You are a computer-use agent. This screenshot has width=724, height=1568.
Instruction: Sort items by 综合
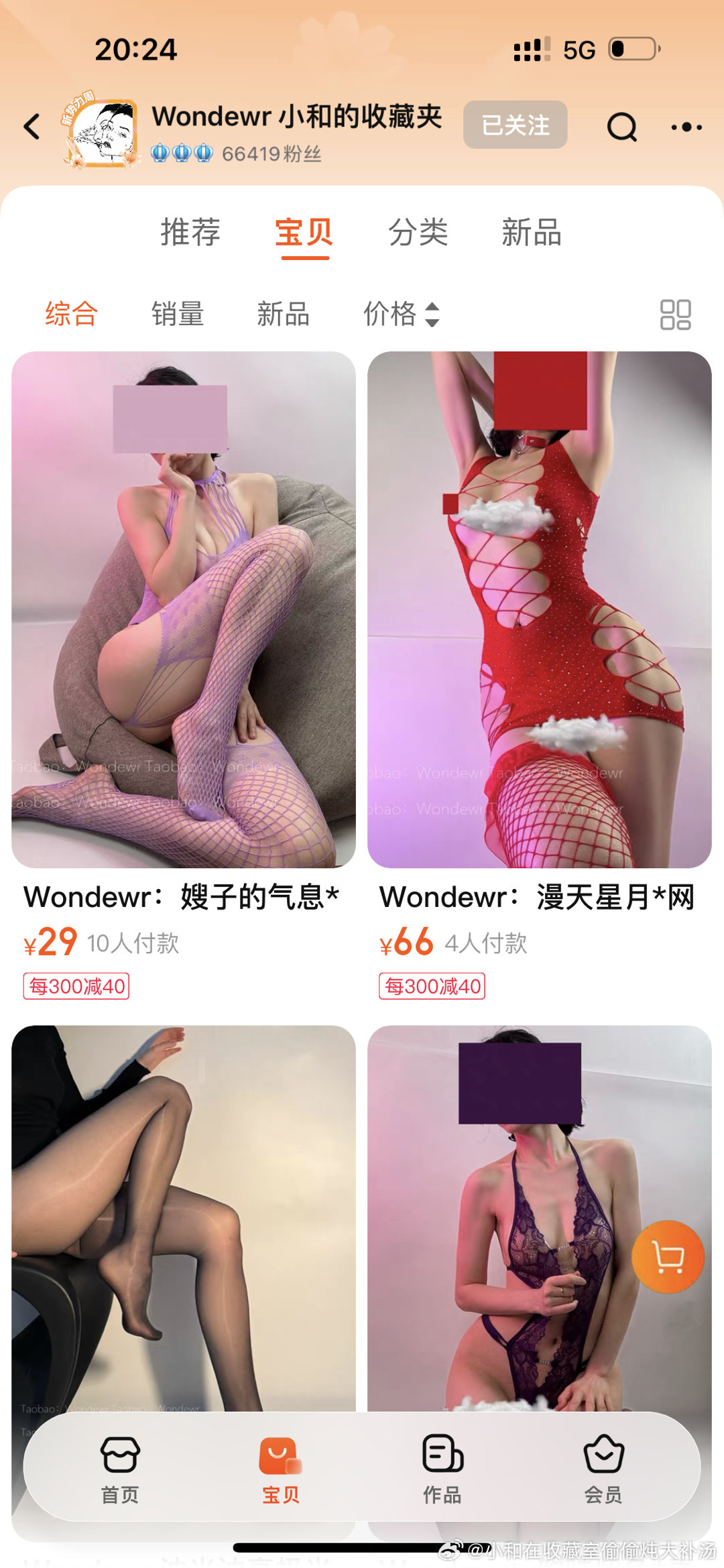(72, 314)
